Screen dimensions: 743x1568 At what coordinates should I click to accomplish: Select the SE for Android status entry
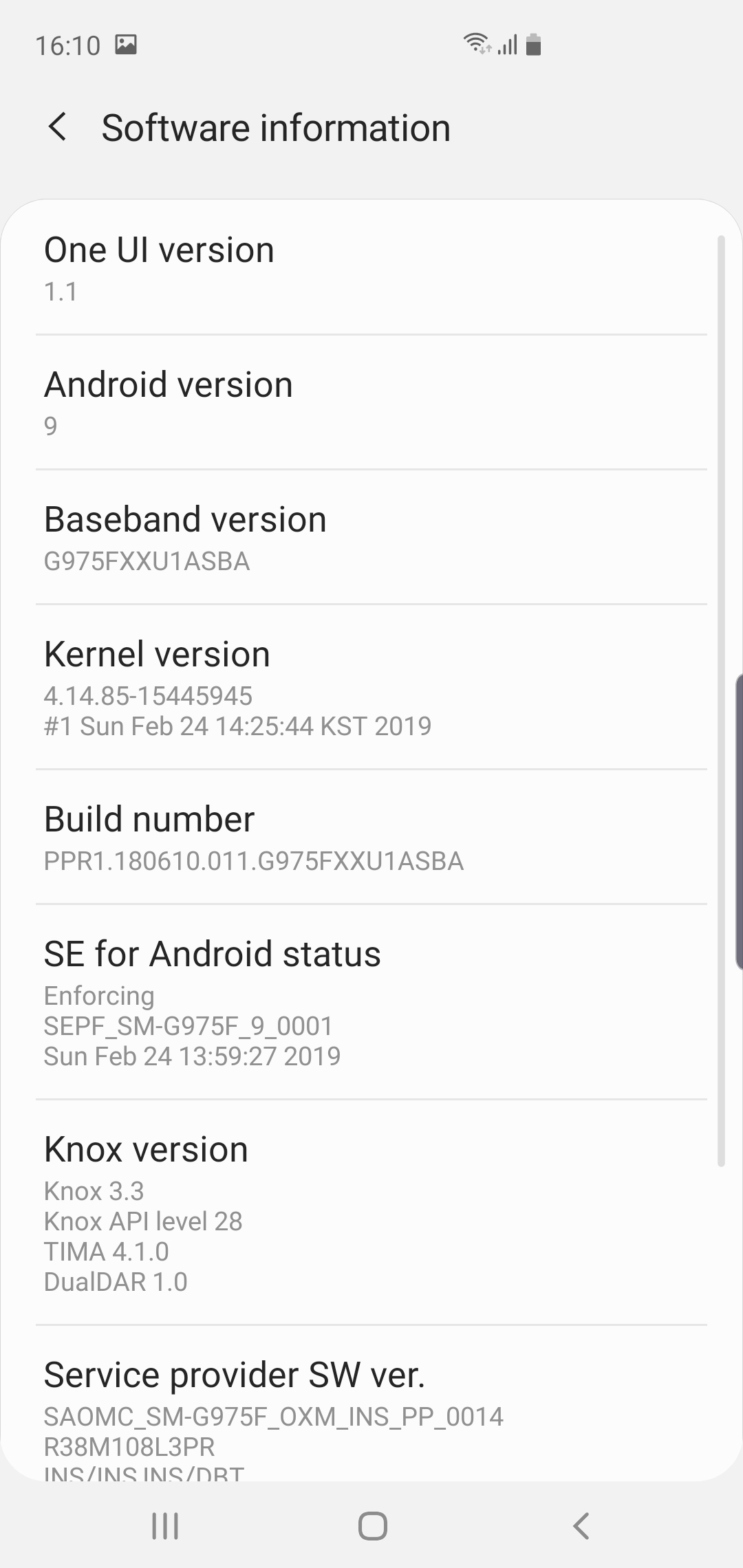(371, 1001)
